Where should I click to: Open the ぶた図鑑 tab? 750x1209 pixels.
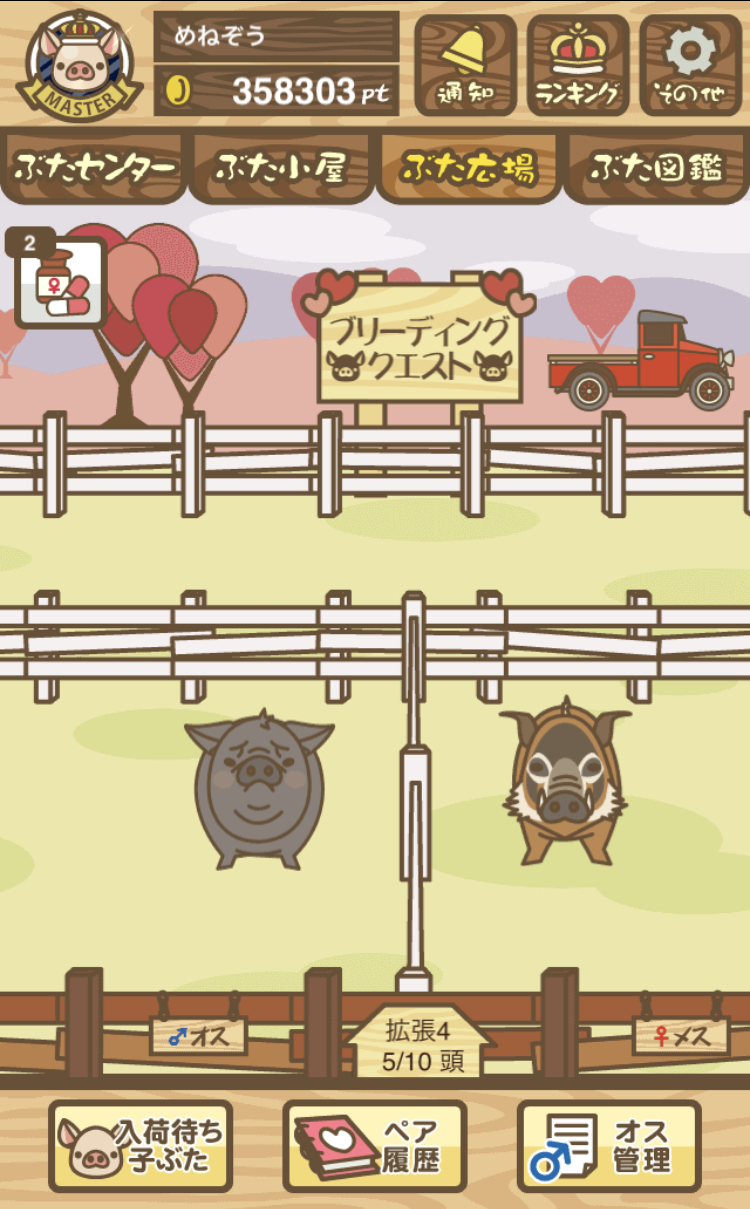[657, 168]
